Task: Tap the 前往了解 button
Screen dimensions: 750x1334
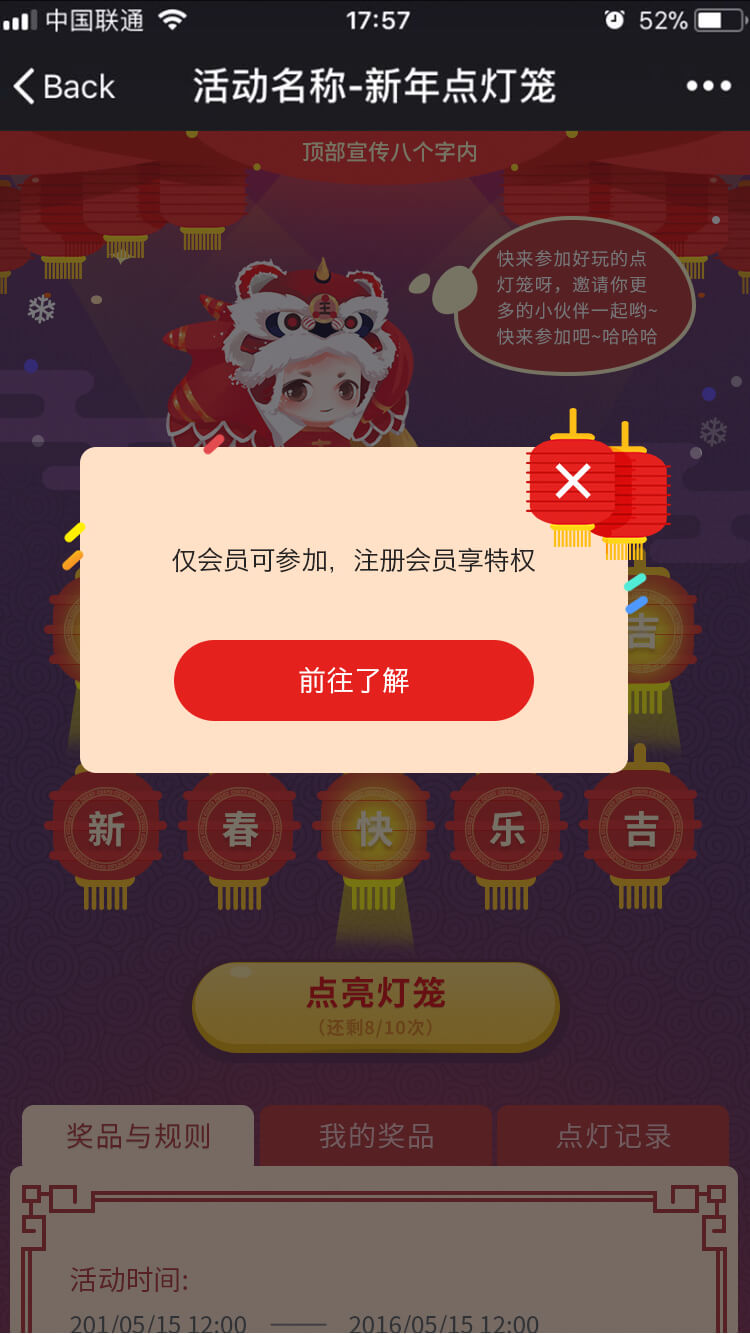Action: coord(354,681)
